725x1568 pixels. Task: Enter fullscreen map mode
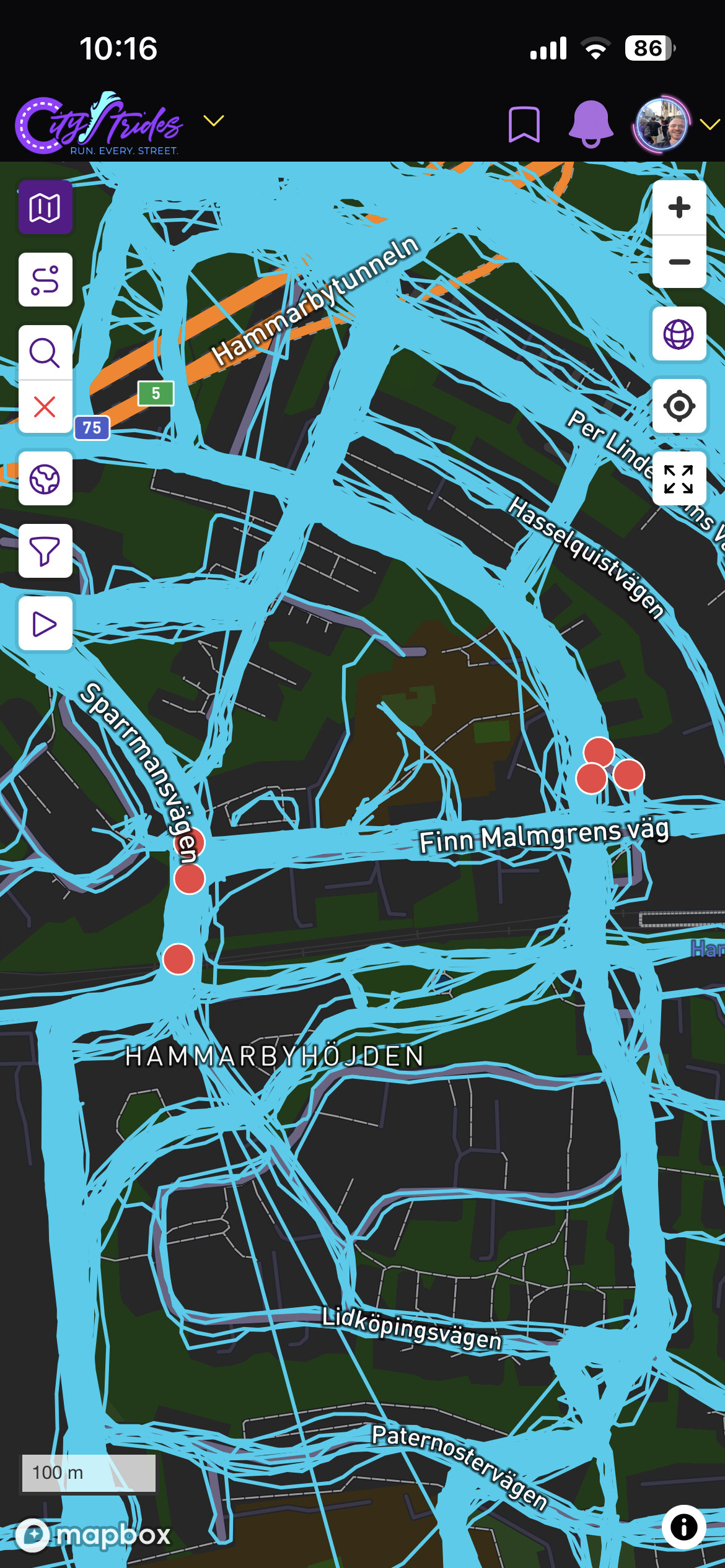click(679, 479)
